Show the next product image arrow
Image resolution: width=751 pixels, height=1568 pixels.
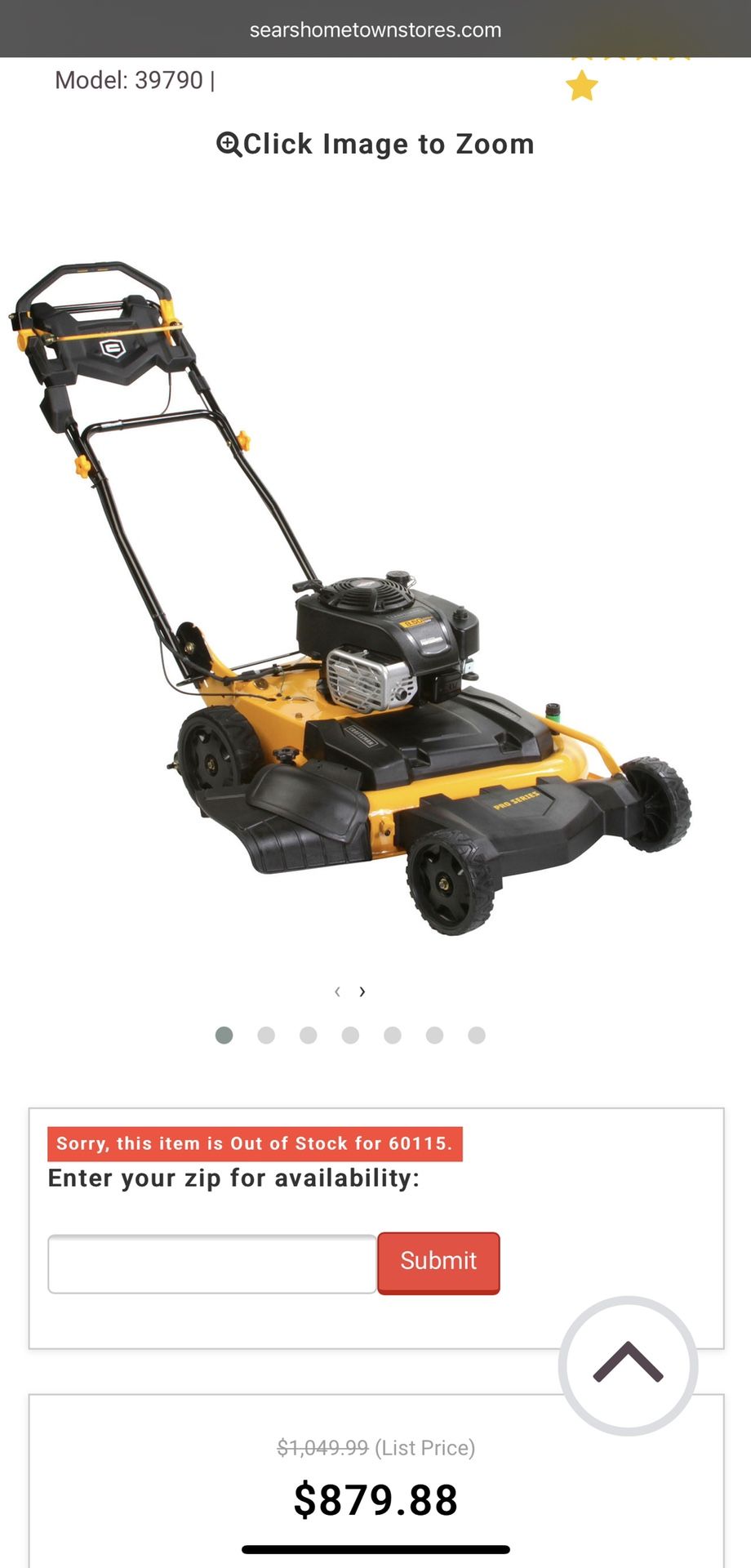[x=362, y=991]
